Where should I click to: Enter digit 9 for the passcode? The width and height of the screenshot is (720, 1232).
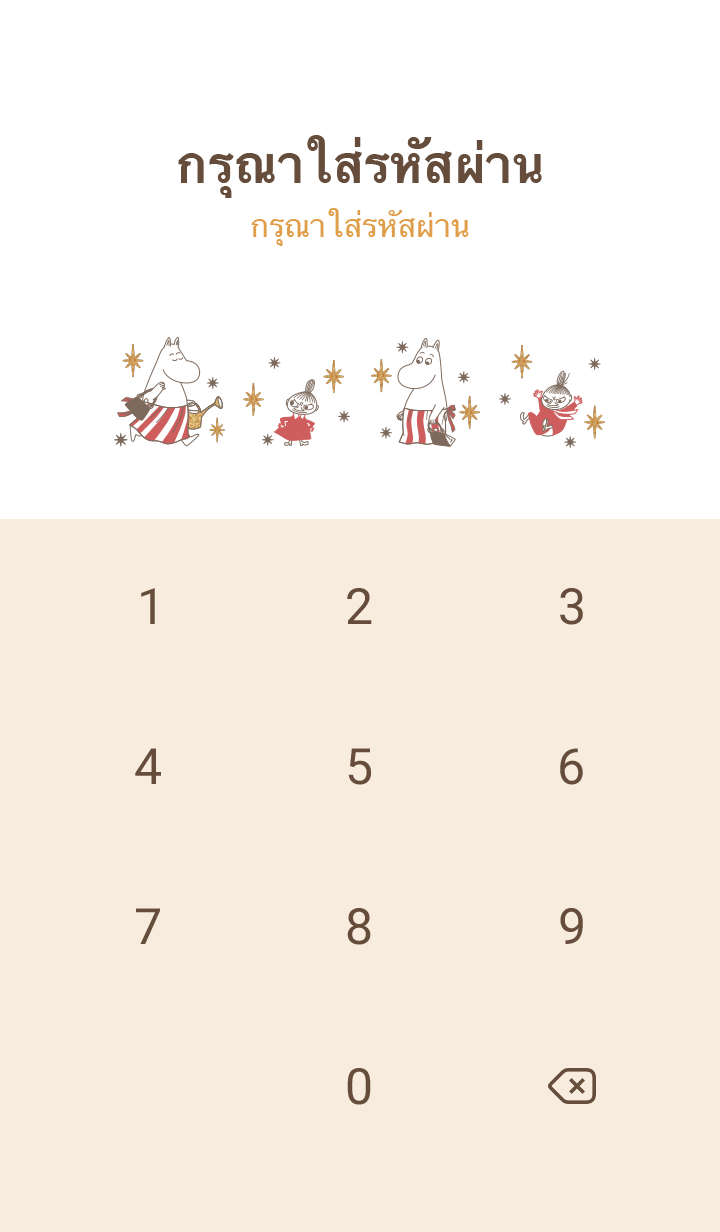570,927
